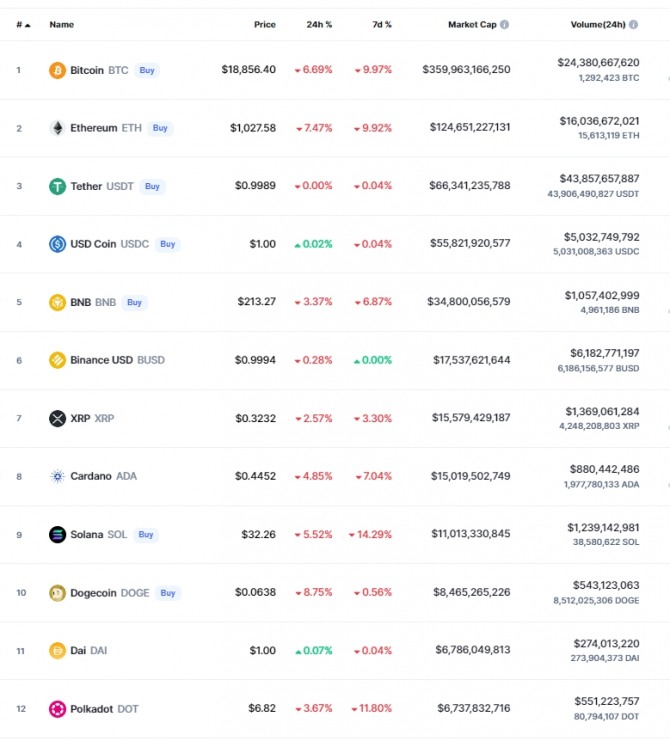Image resolution: width=670 pixels, height=741 pixels.
Task: Open Binance USD BUSD page
Action: coord(116,360)
